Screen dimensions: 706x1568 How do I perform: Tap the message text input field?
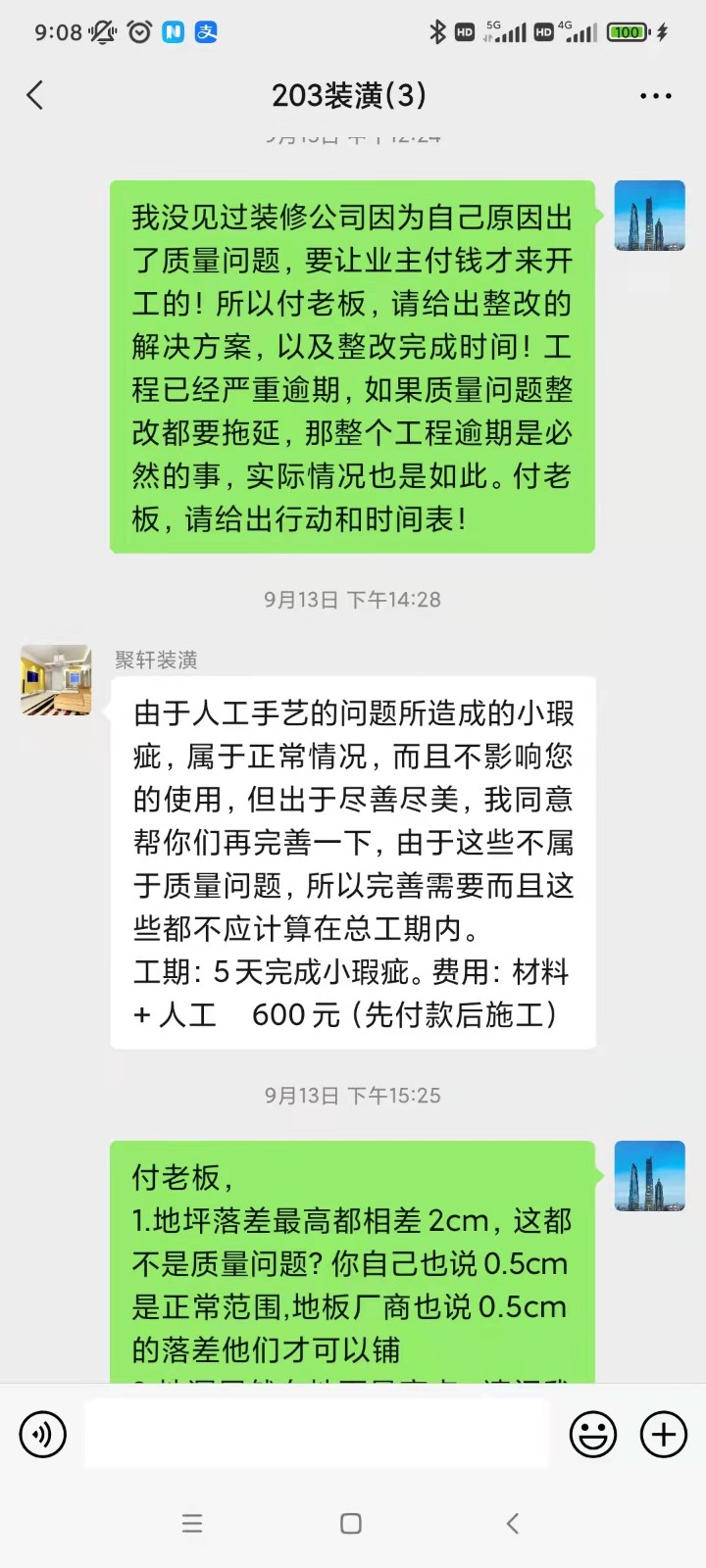316,1435
